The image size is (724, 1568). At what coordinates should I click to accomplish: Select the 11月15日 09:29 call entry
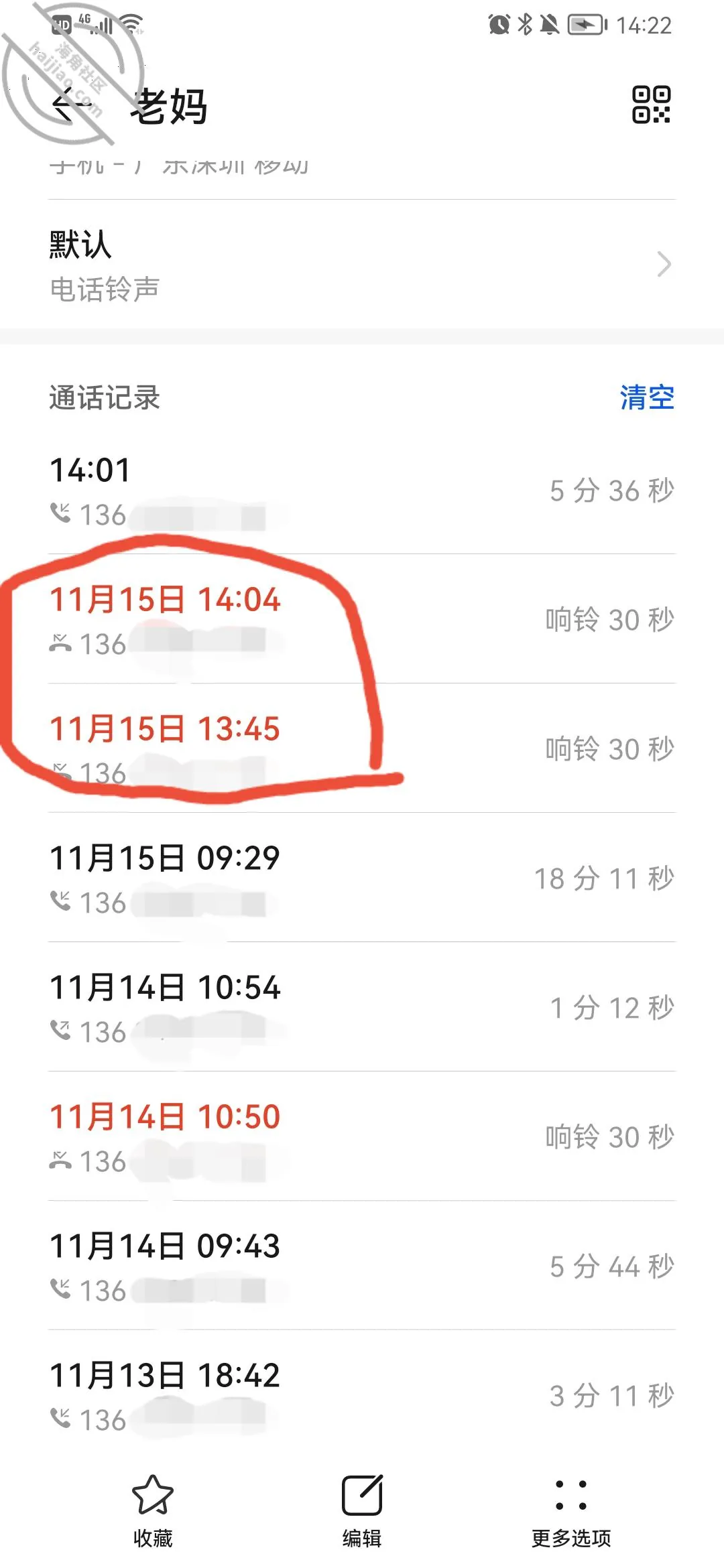362,878
